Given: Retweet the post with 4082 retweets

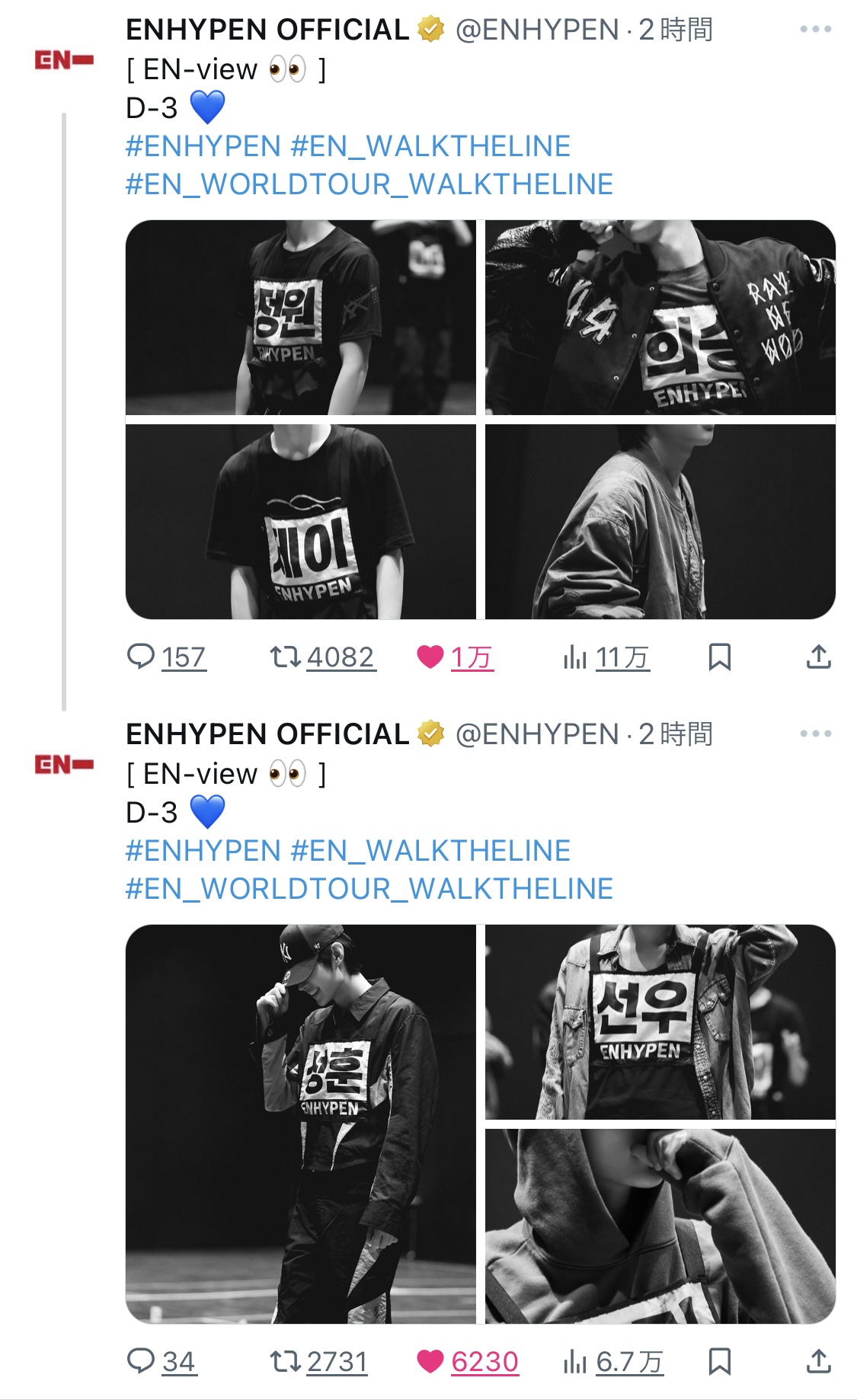Looking at the screenshot, I should click(322, 657).
